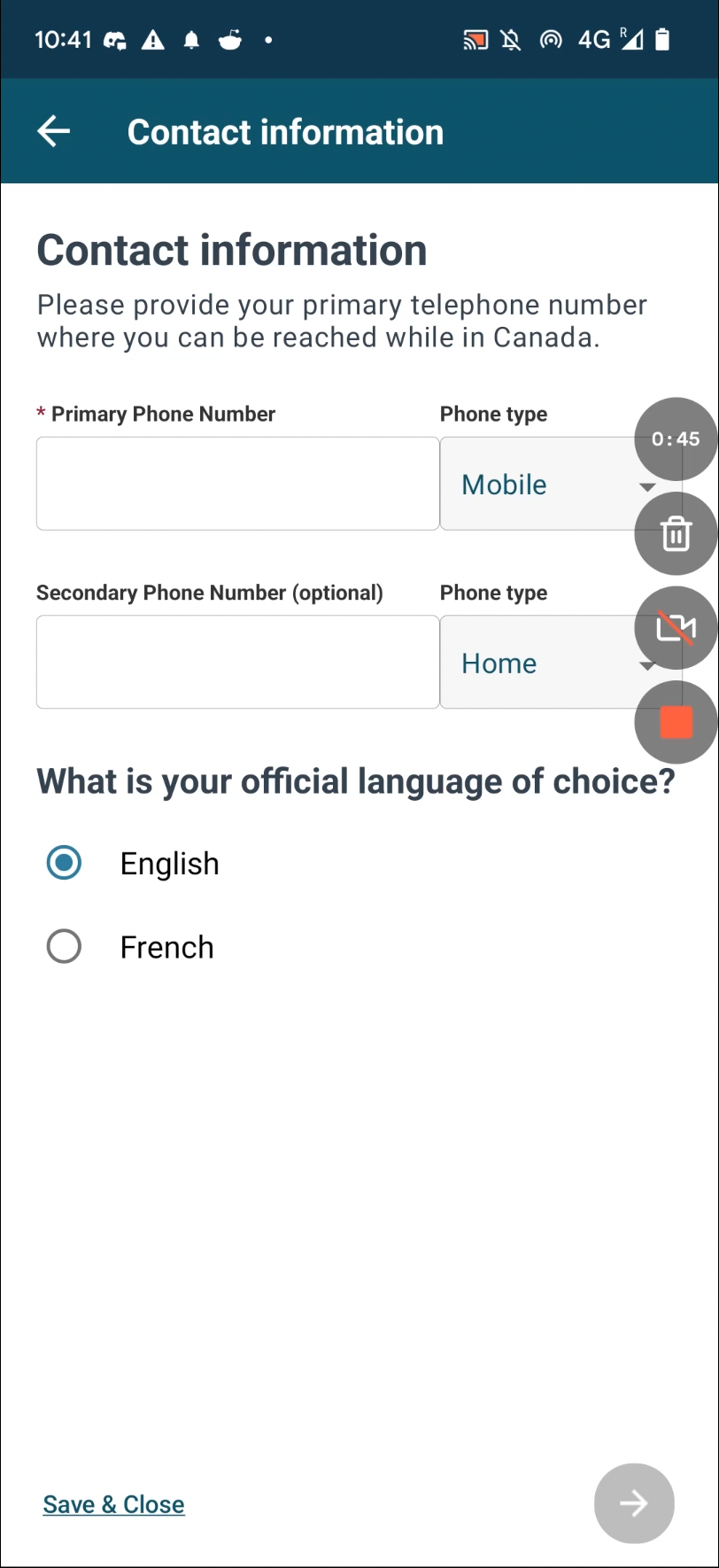Tap the Save & Close link

[x=113, y=1504]
